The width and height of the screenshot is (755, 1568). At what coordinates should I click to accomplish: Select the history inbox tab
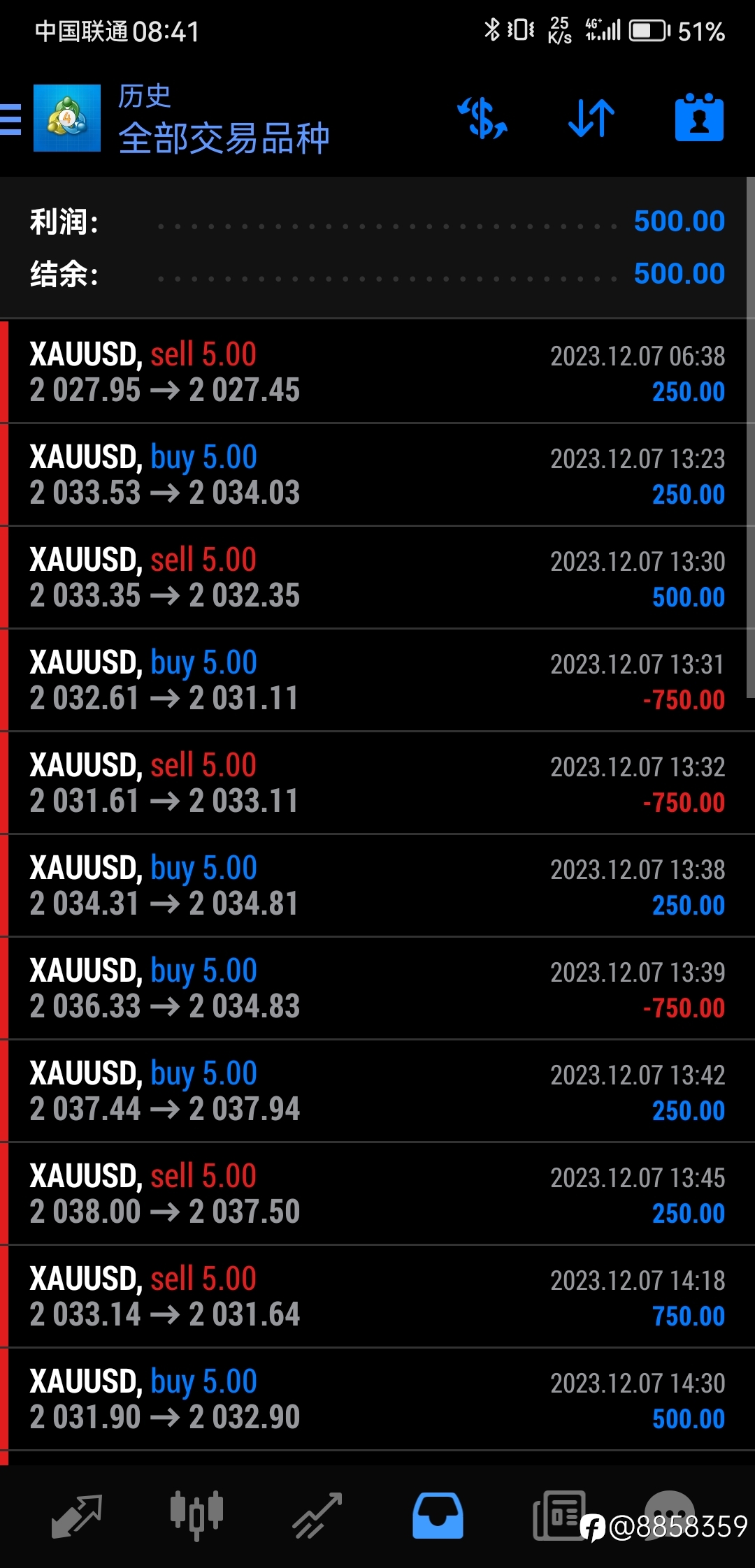click(x=438, y=1516)
